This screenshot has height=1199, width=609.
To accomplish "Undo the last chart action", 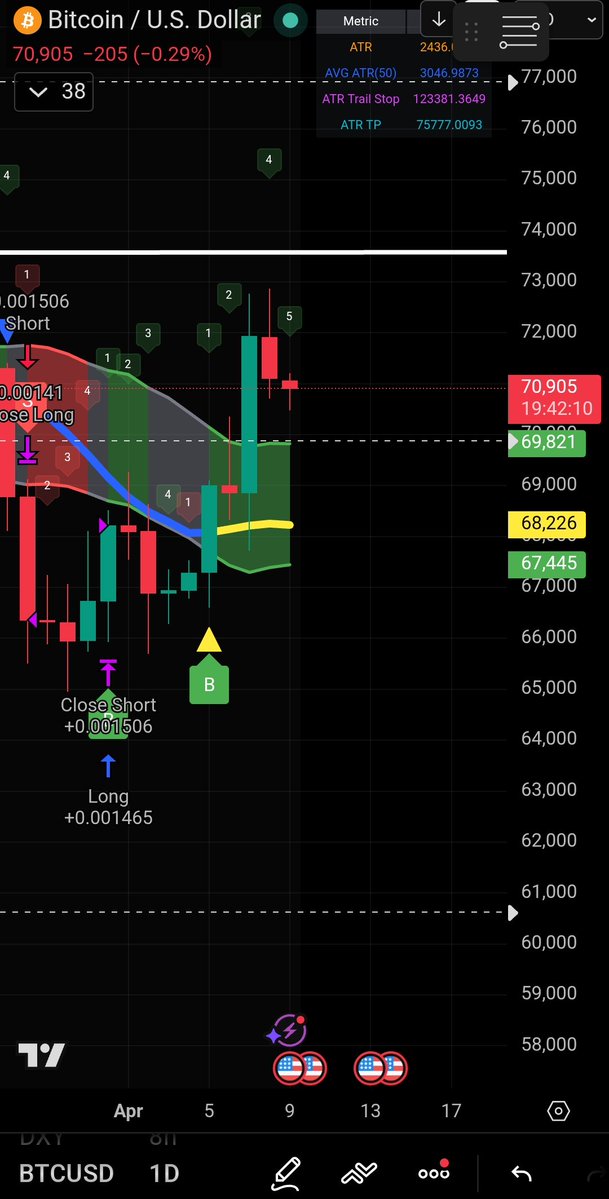I will [x=520, y=1172].
